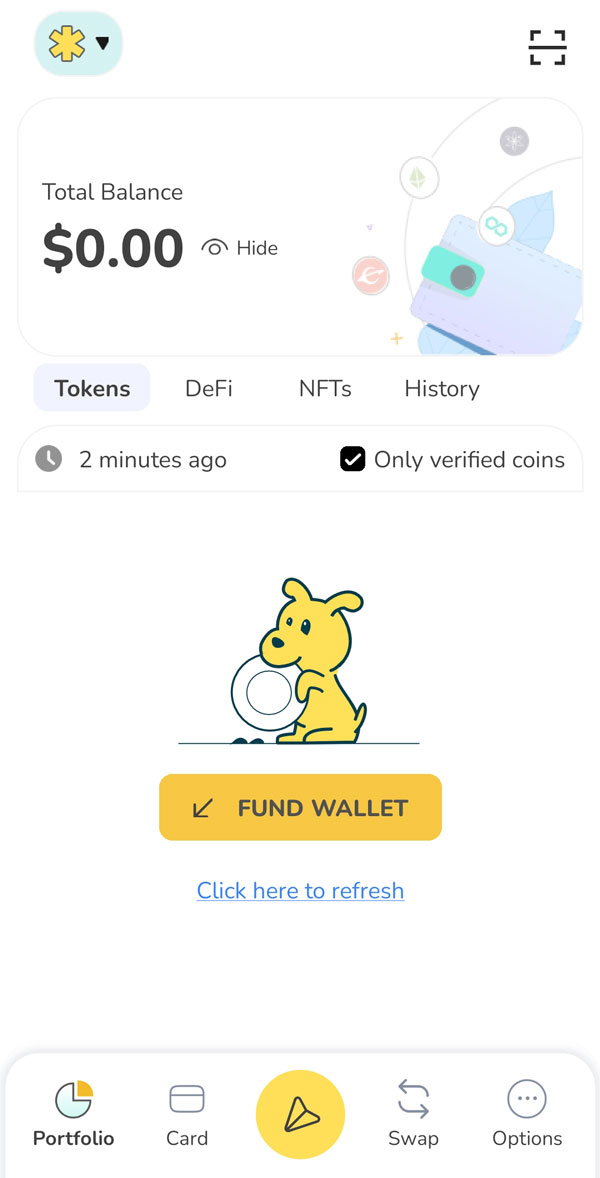
Task: Open the History tab
Action: click(x=441, y=388)
